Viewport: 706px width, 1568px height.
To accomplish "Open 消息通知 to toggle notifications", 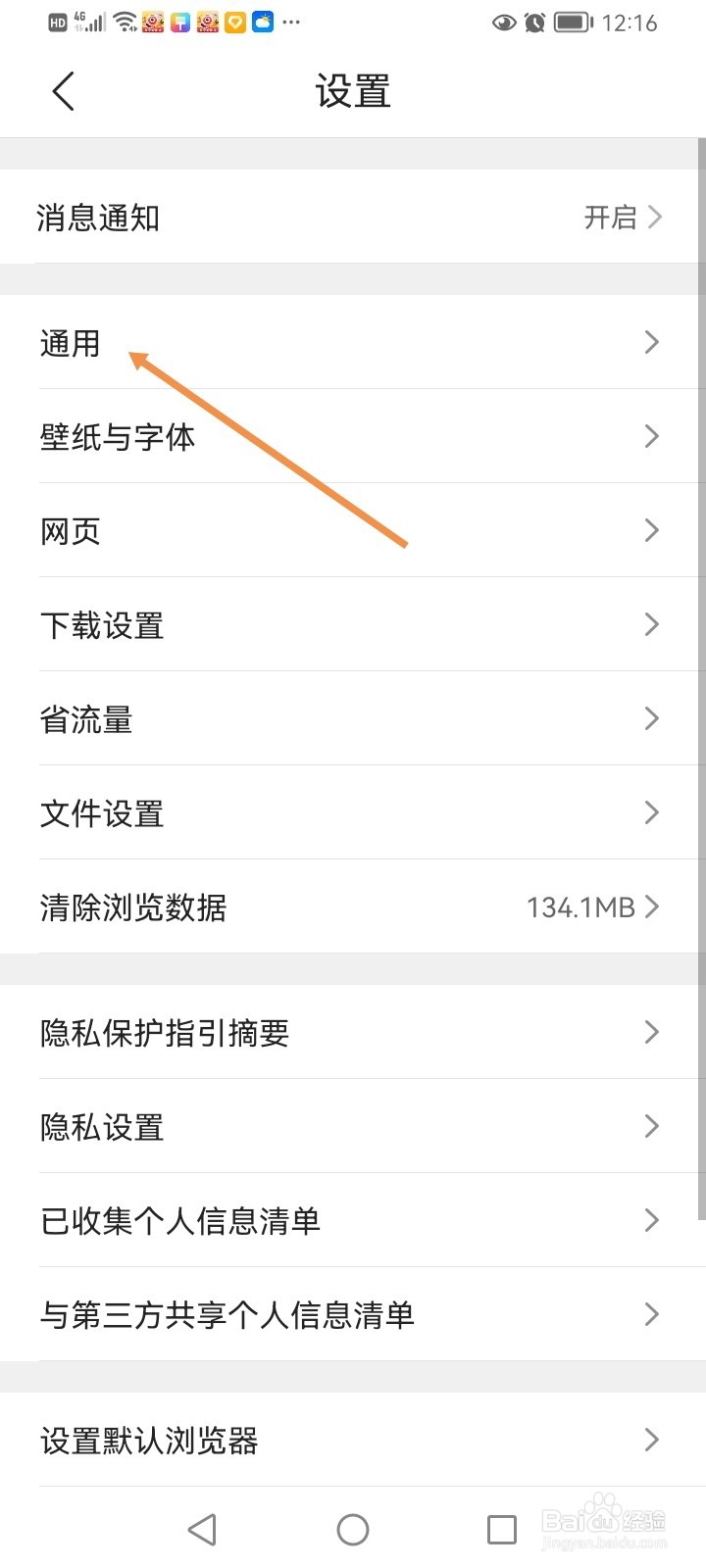I will coord(98,217).
